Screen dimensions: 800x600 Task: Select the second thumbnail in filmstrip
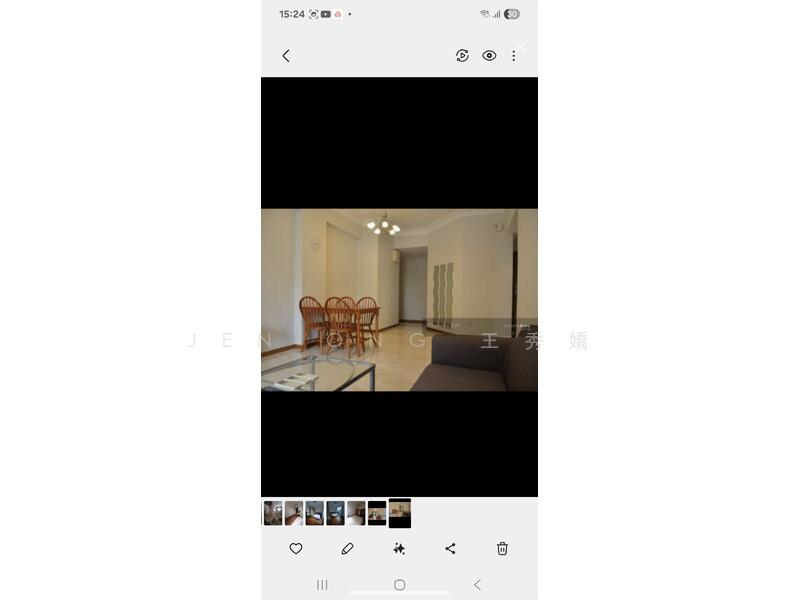[294, 513]
